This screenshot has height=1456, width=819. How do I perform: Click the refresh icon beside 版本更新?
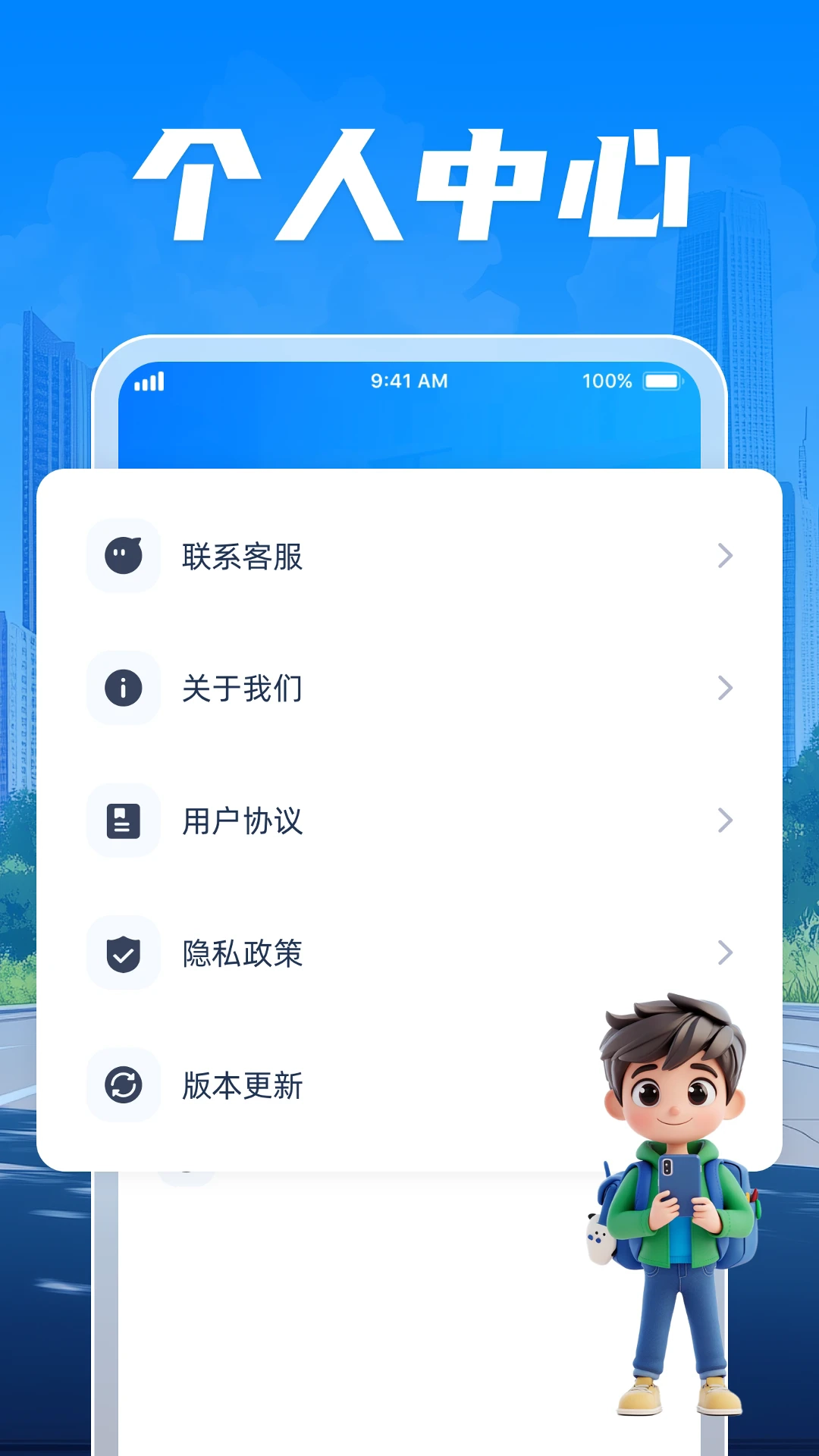pos(123,1085)
